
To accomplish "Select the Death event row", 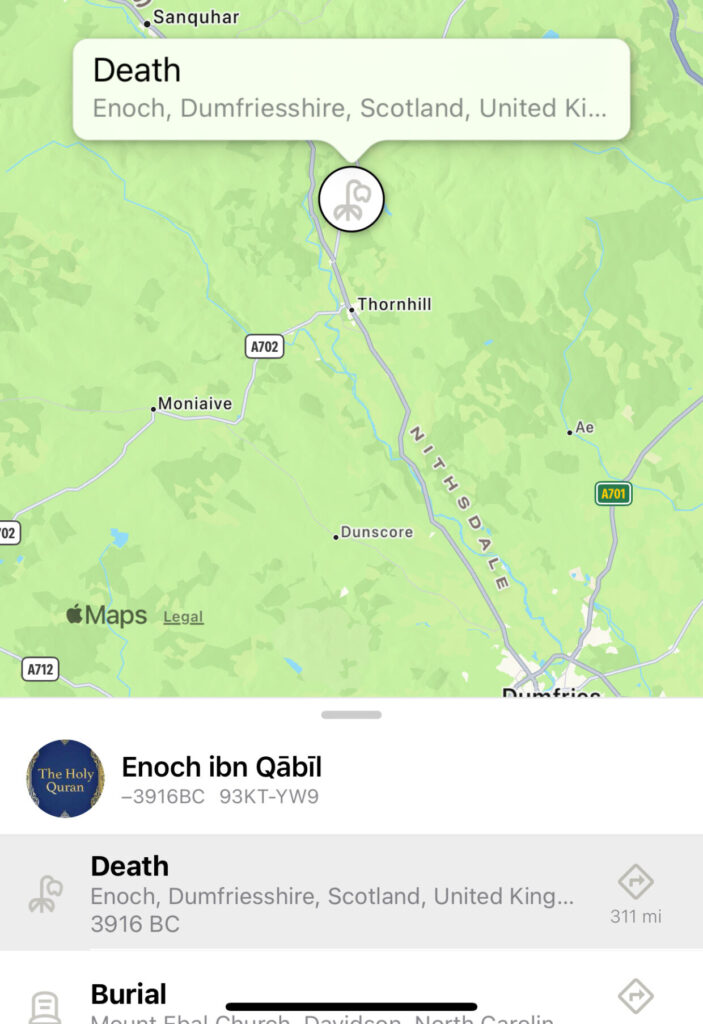I will 330,892.
